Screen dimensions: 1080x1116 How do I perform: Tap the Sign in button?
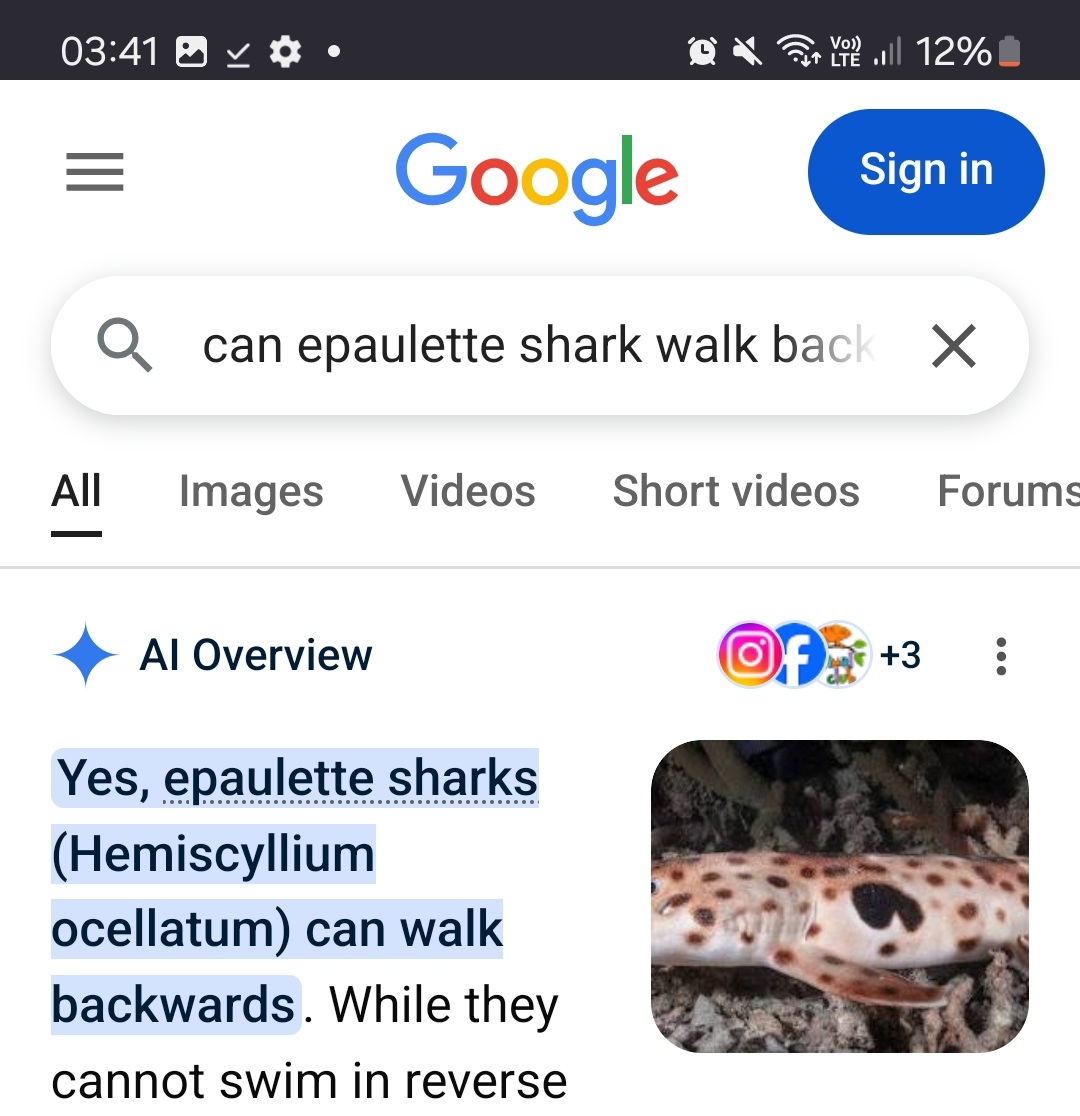coord(925,172)
